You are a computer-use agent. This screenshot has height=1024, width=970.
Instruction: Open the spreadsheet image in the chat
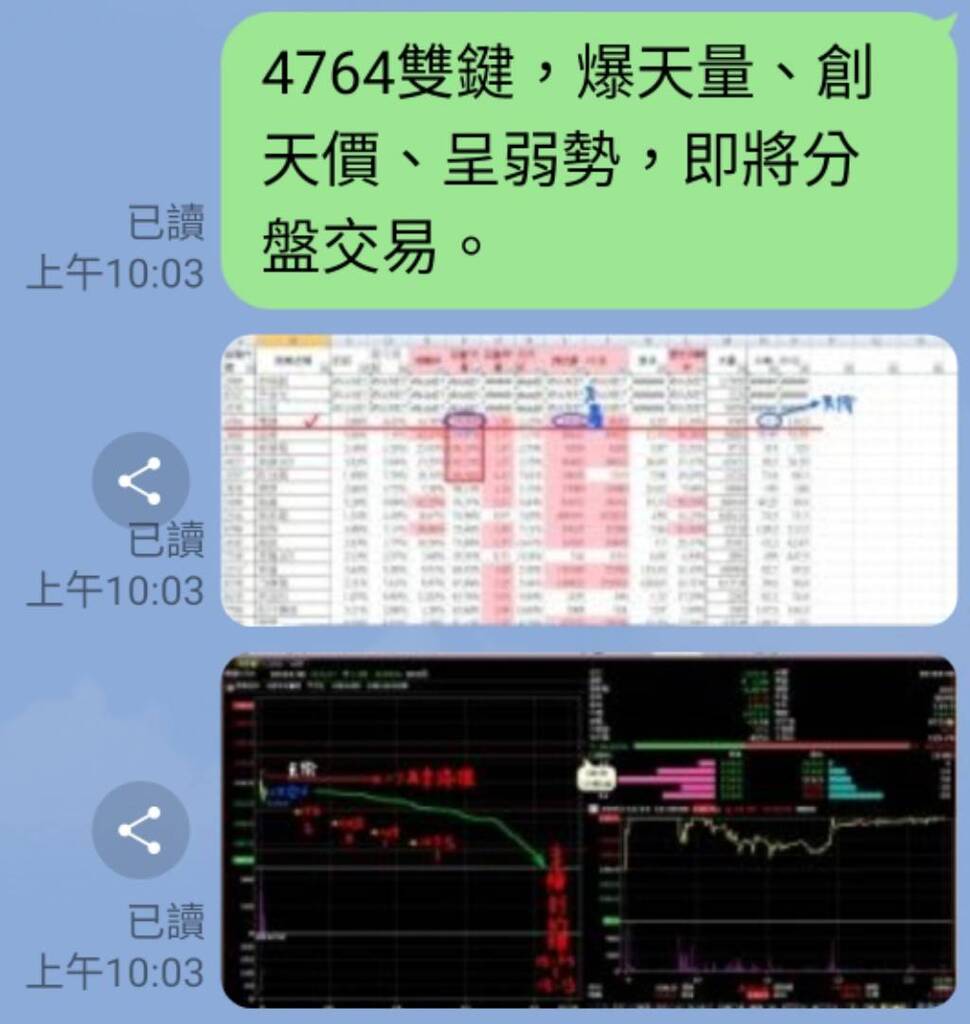pyautogui.click(x=588, y=480)
